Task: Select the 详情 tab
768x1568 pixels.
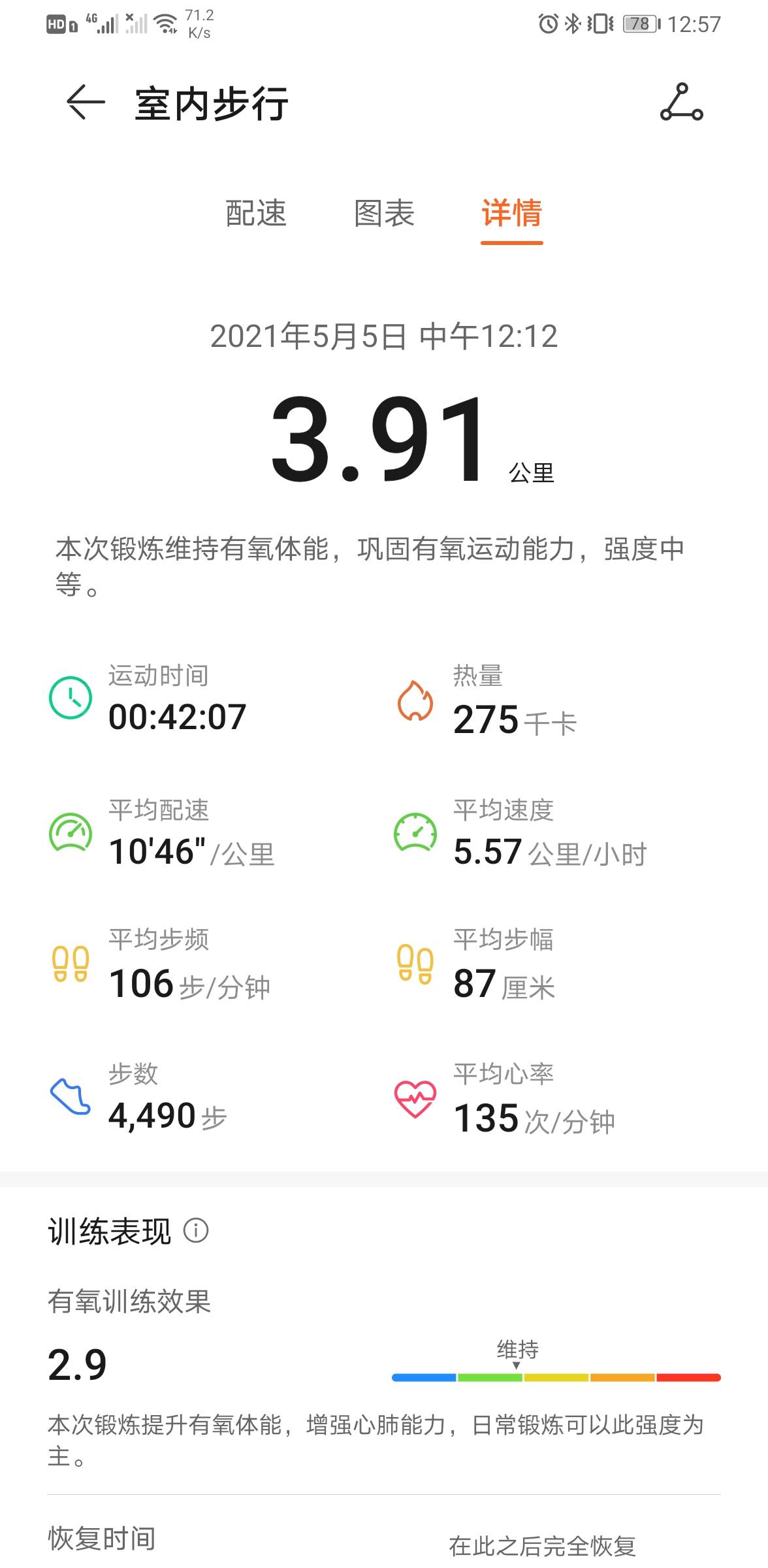Action: pyautogui.click(x=511, y=214)
